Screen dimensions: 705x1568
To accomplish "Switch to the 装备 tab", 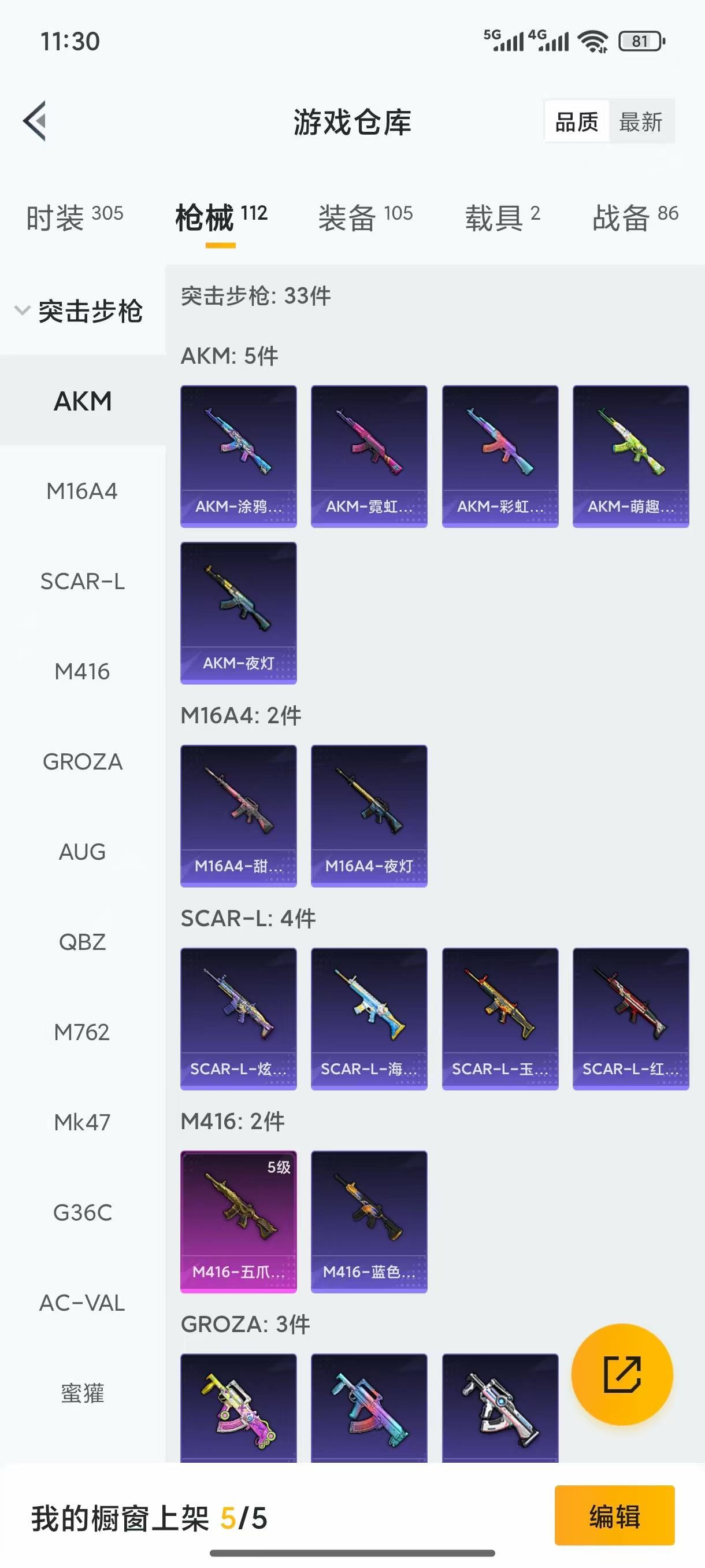I will 365,217.
